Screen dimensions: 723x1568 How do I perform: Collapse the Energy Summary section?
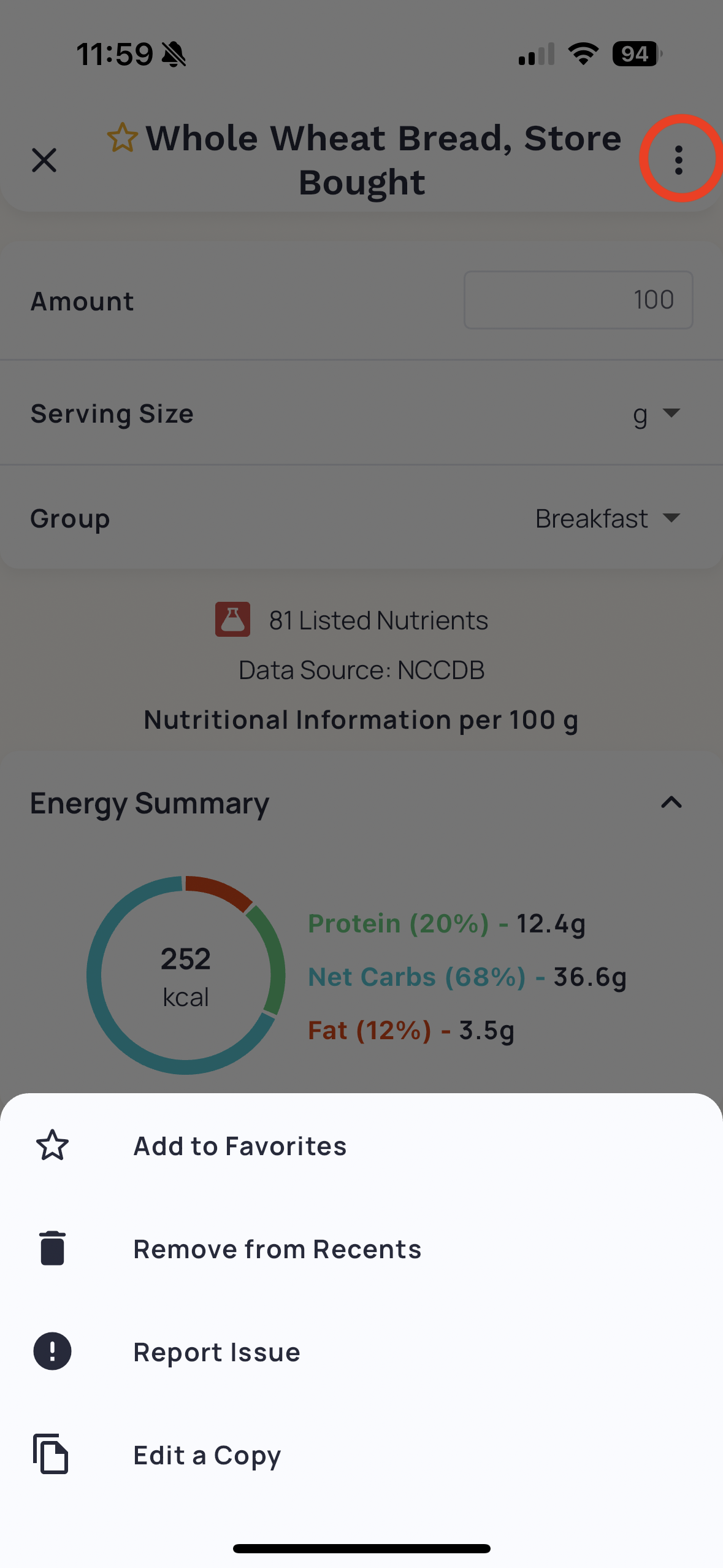coord(671,802)
